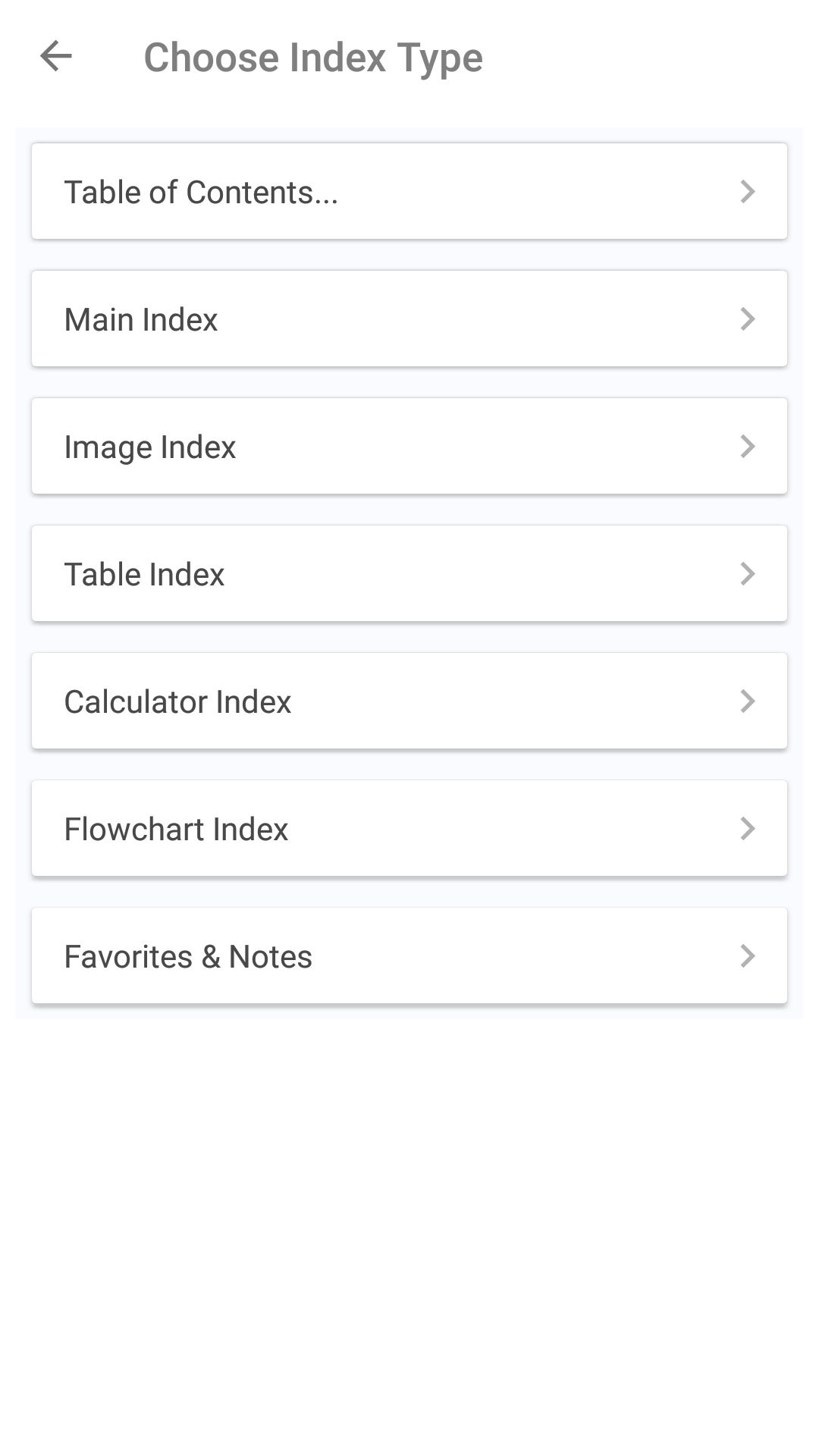Select the Table Index option
The width and height of the screenshot is (819, 1456).
[409, 574]
